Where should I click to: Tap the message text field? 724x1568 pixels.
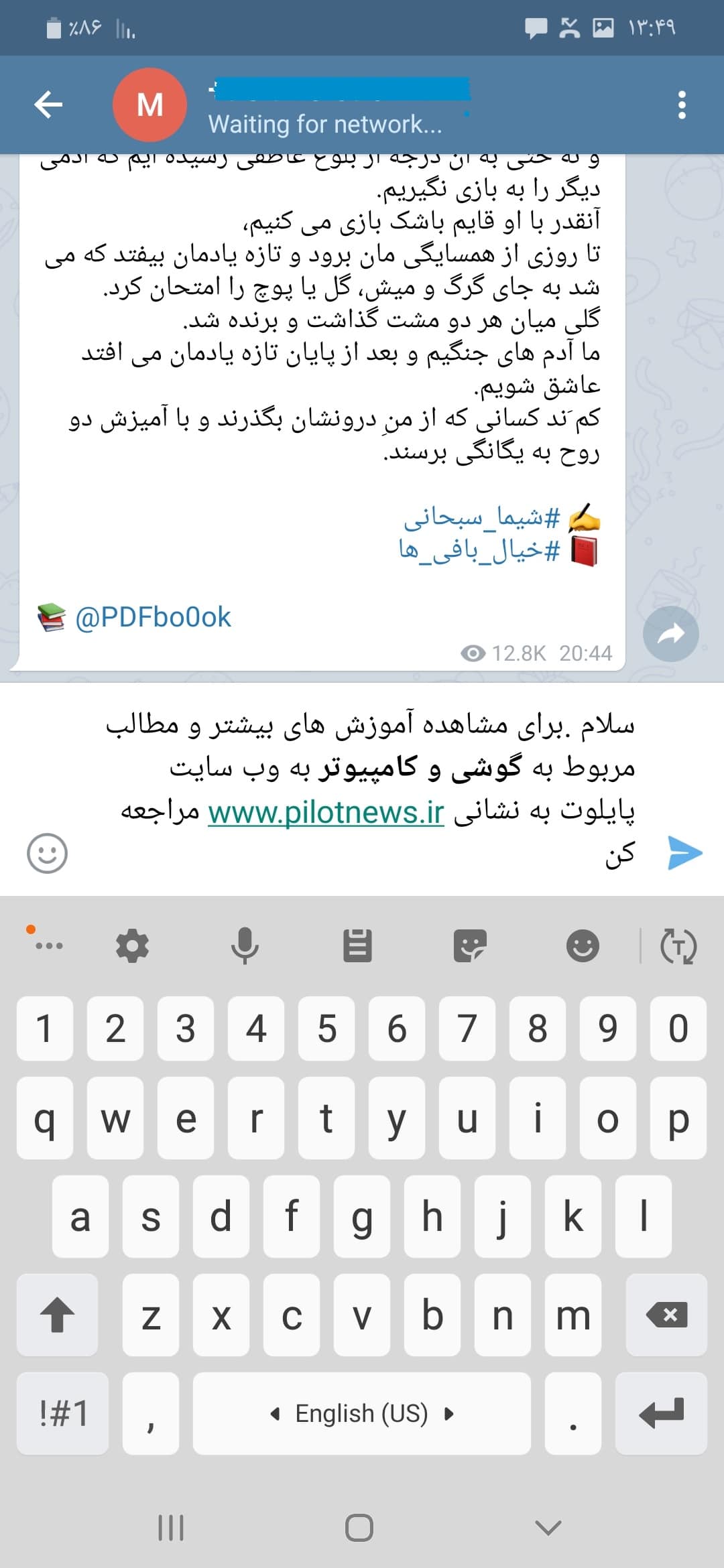pyautogui.click(x=369, y=789)
